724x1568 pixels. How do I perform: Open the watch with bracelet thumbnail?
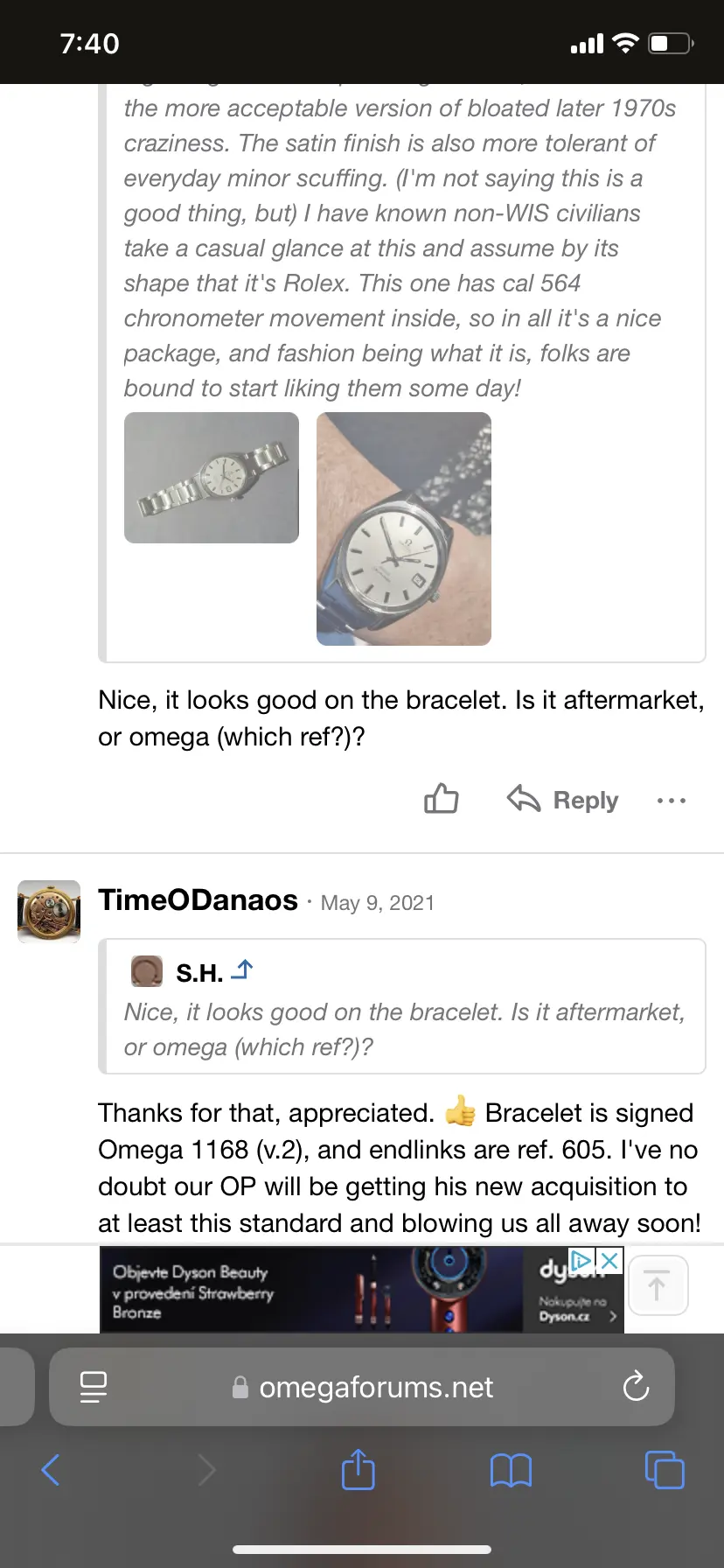coord(212,478)
